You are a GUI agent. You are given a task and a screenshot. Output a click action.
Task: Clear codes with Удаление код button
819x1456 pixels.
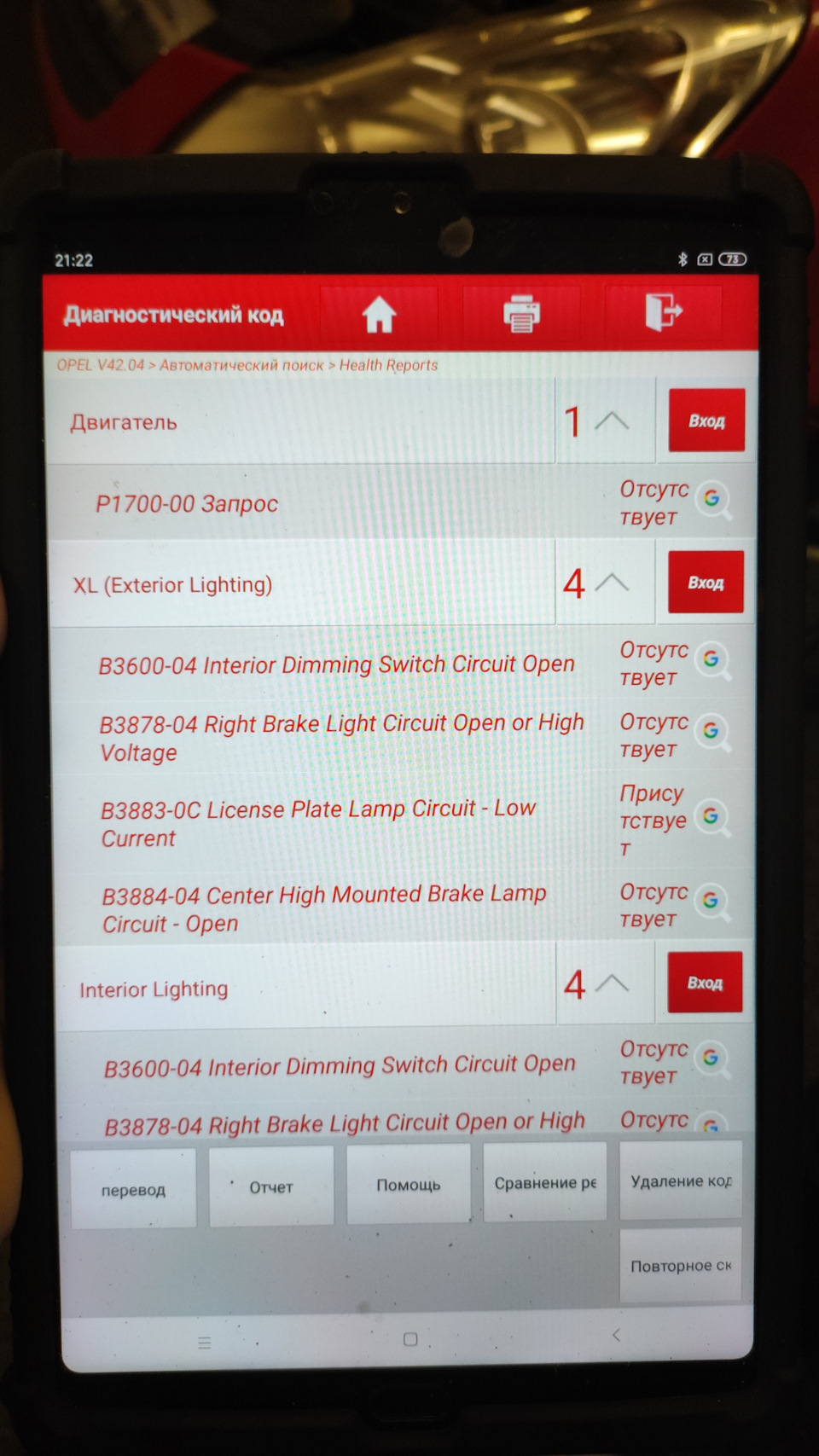tap(681, 1181)
